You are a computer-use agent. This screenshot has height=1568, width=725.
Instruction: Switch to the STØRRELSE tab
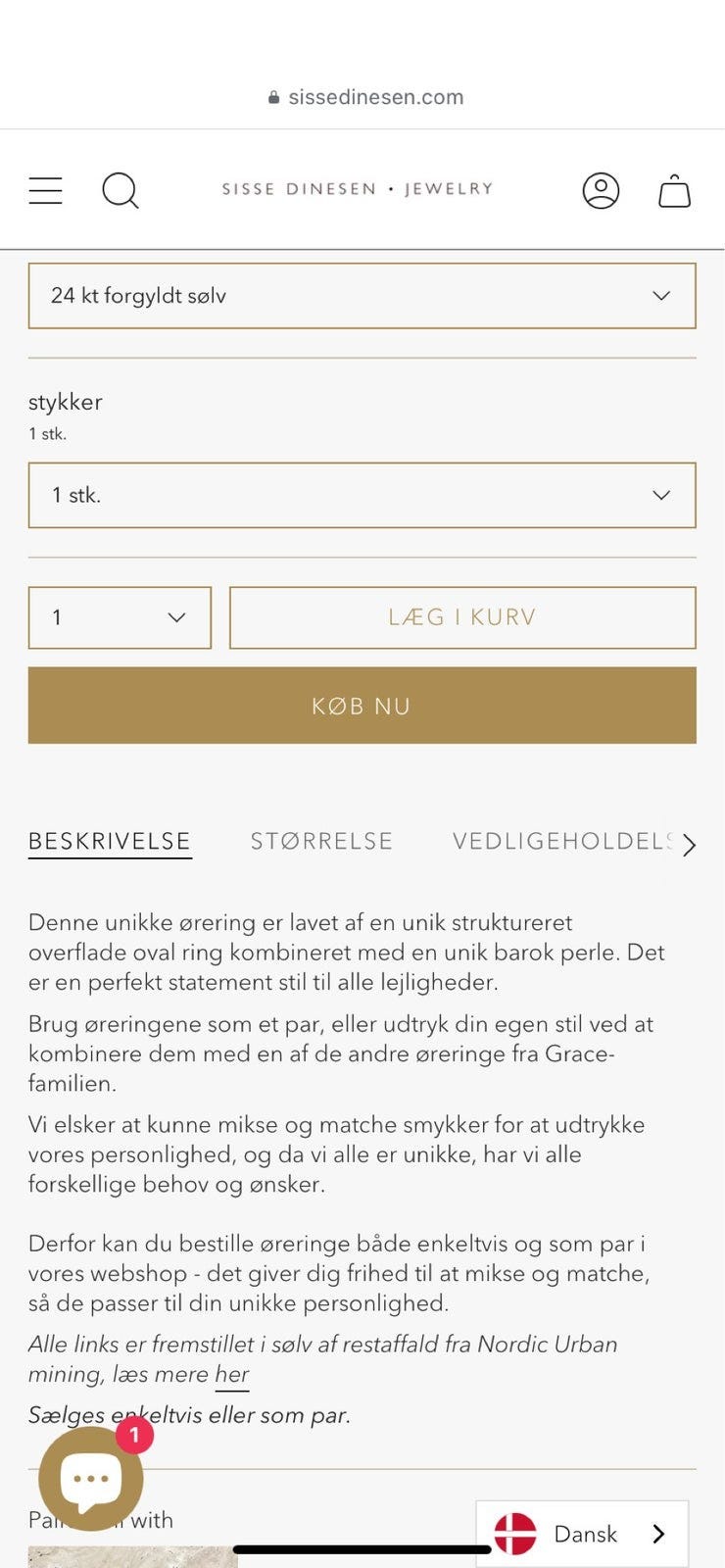click(320, 841)
